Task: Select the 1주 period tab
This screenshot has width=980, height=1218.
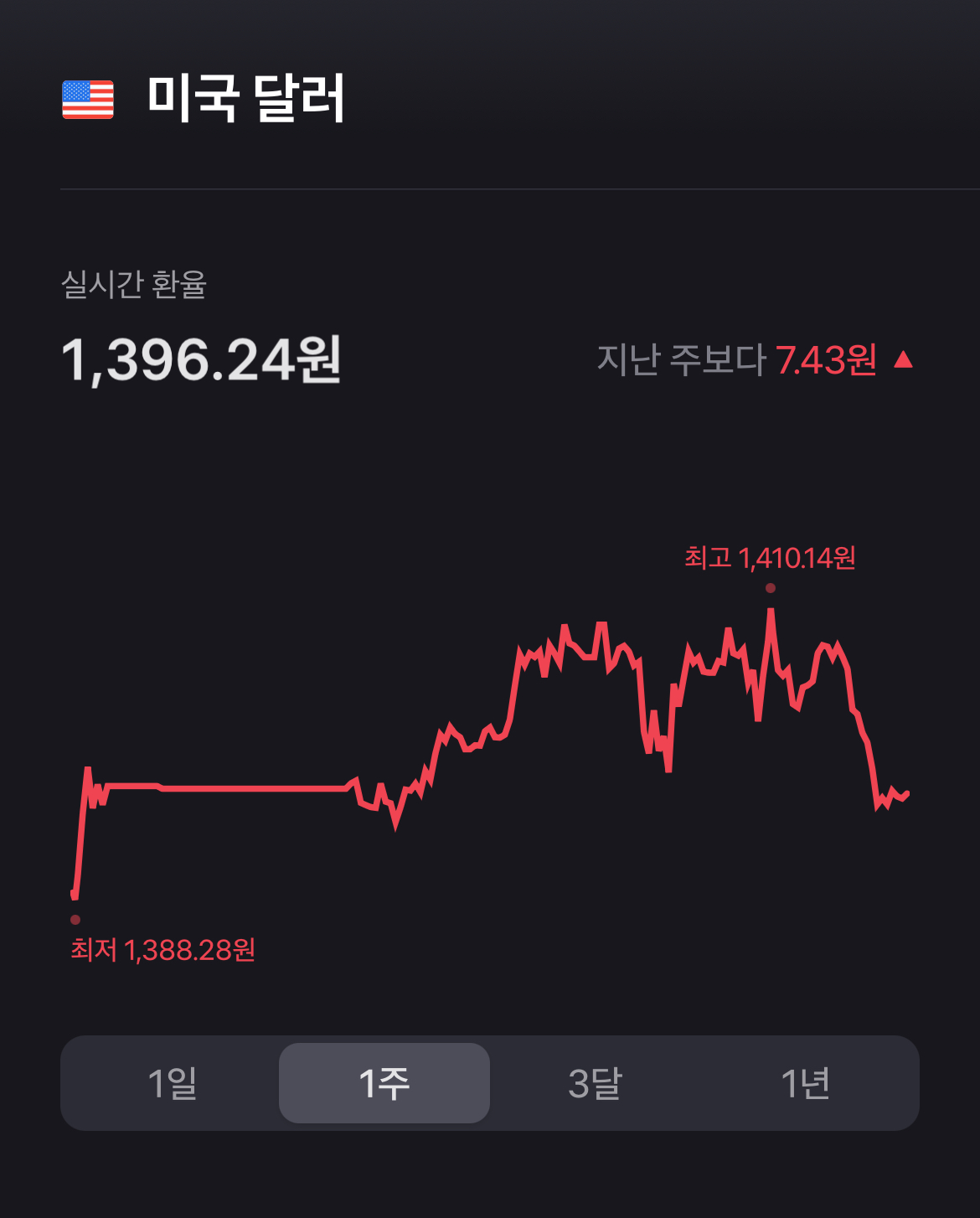Action: (384, 1083)
